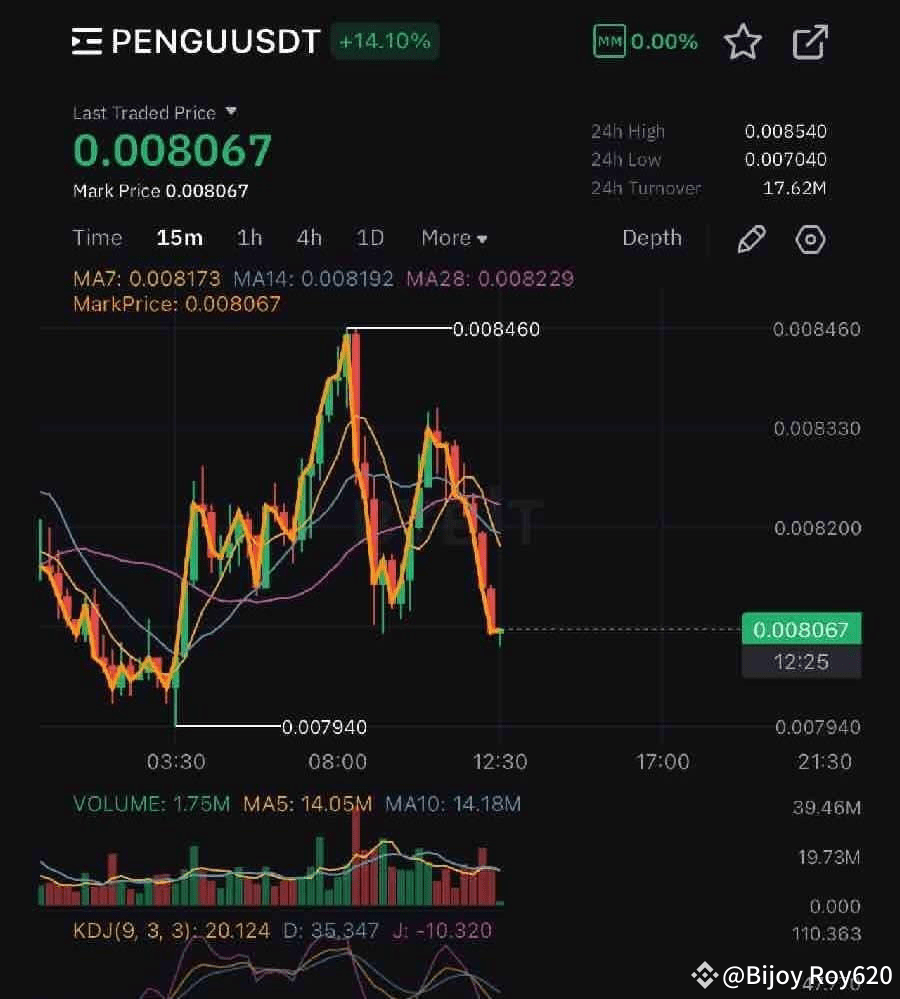Image resolution: width=900 pixels, height=999 pixels.
Task: Open the More timeframe dropdown
Action: point(452,238)
